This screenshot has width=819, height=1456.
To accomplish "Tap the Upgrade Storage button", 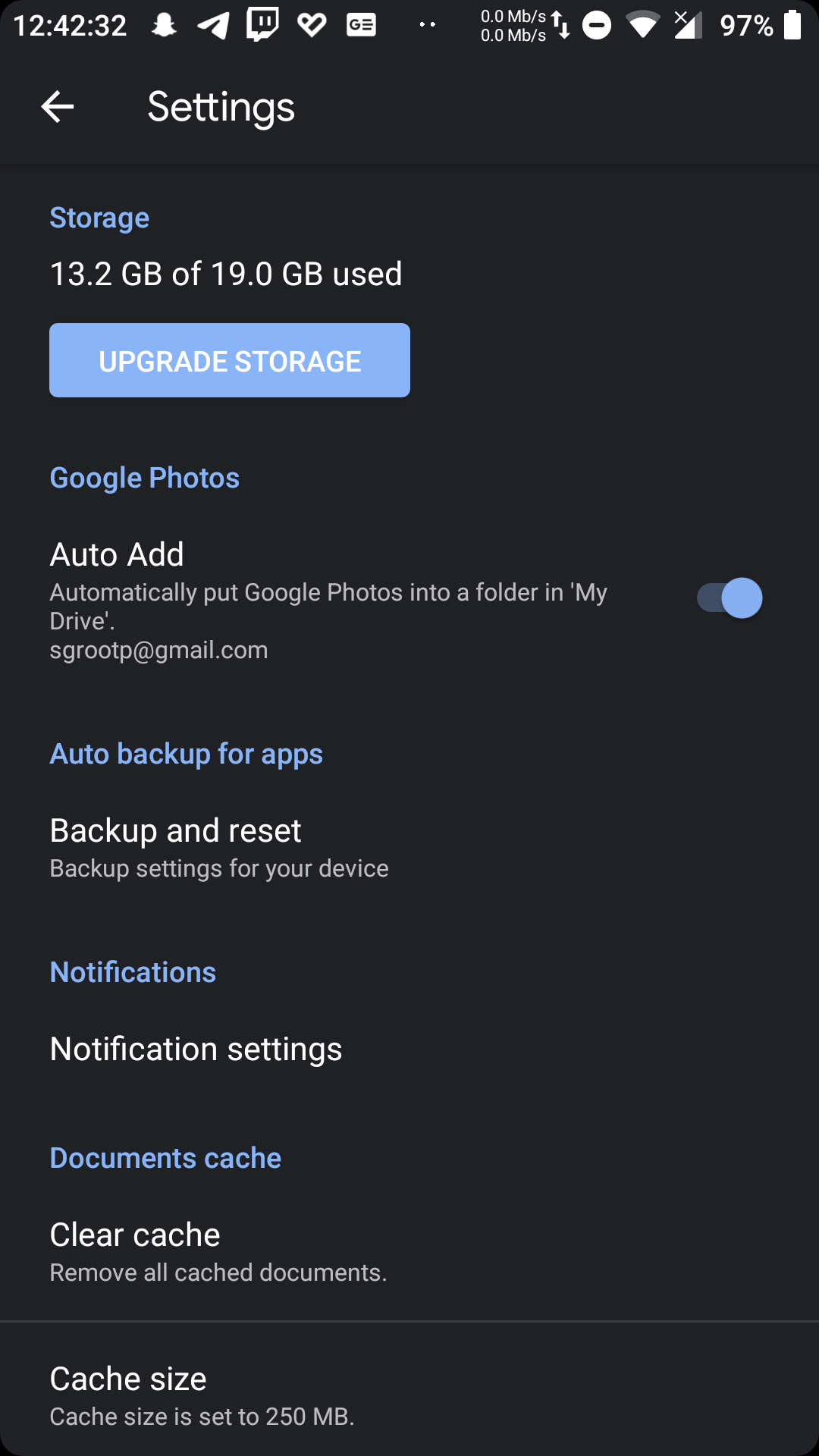I will tap(230, 360).
